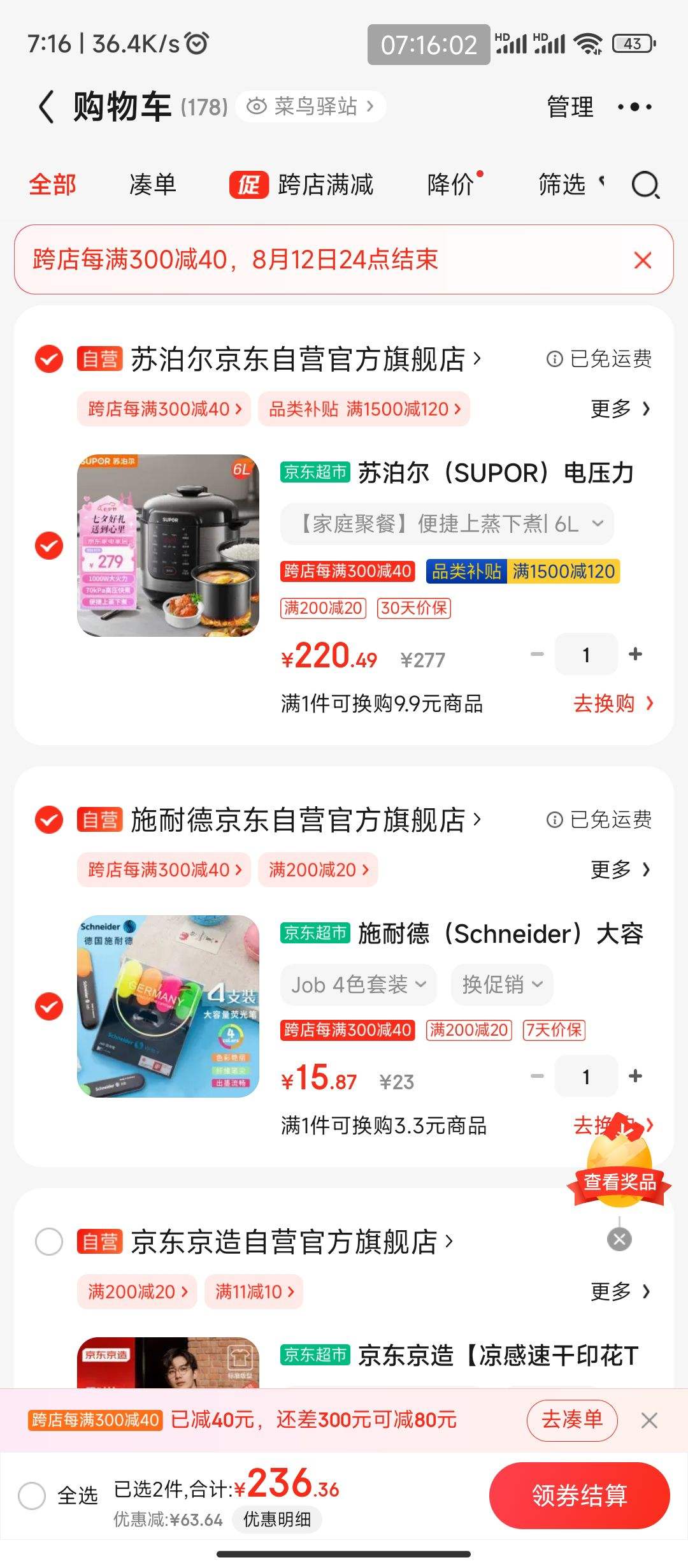Switch to the 降价 tab

[x=451, y=185]
